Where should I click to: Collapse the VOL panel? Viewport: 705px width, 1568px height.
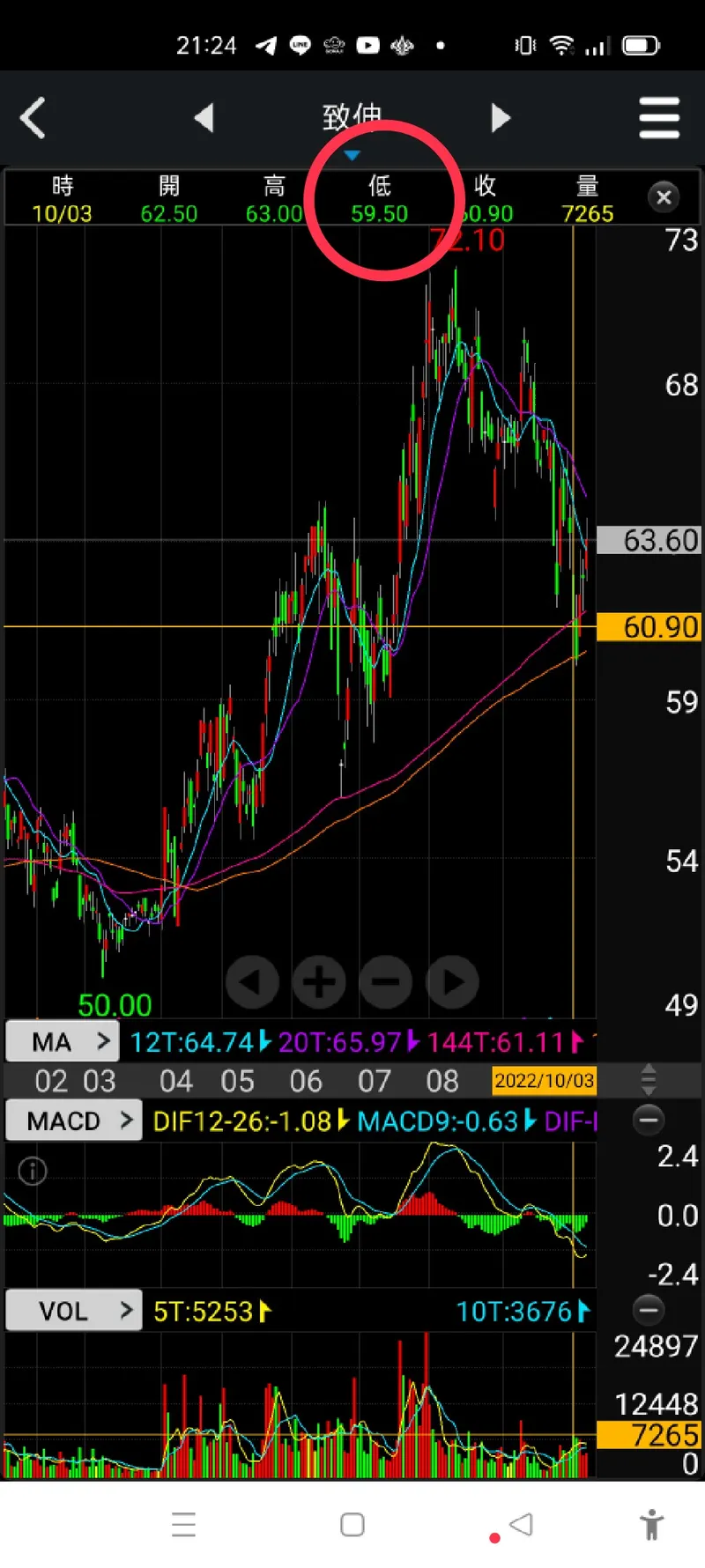coord(649,1310)
